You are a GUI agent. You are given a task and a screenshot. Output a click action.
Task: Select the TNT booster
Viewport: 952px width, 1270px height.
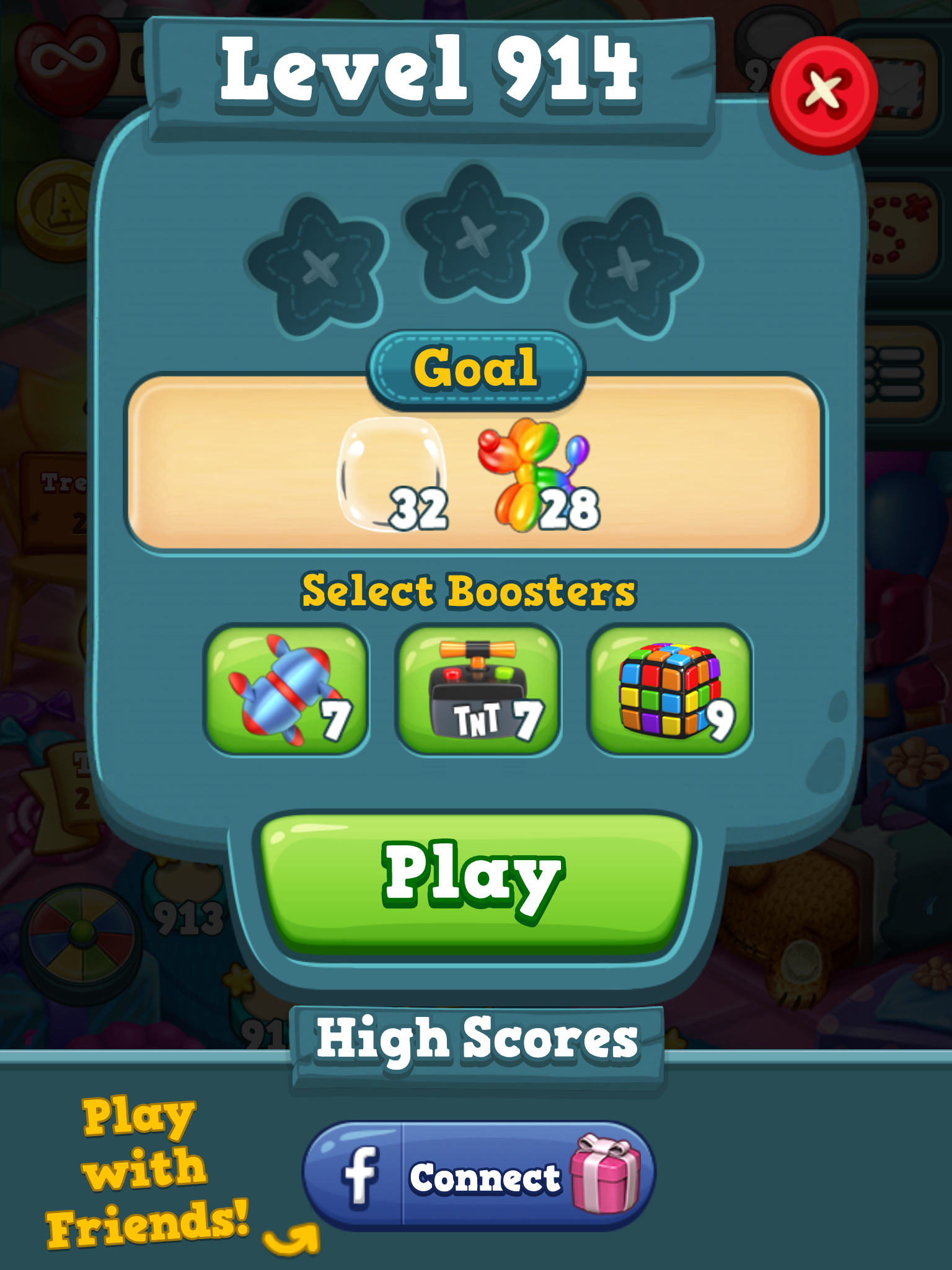pyautogui.click(x=478, y=690)
